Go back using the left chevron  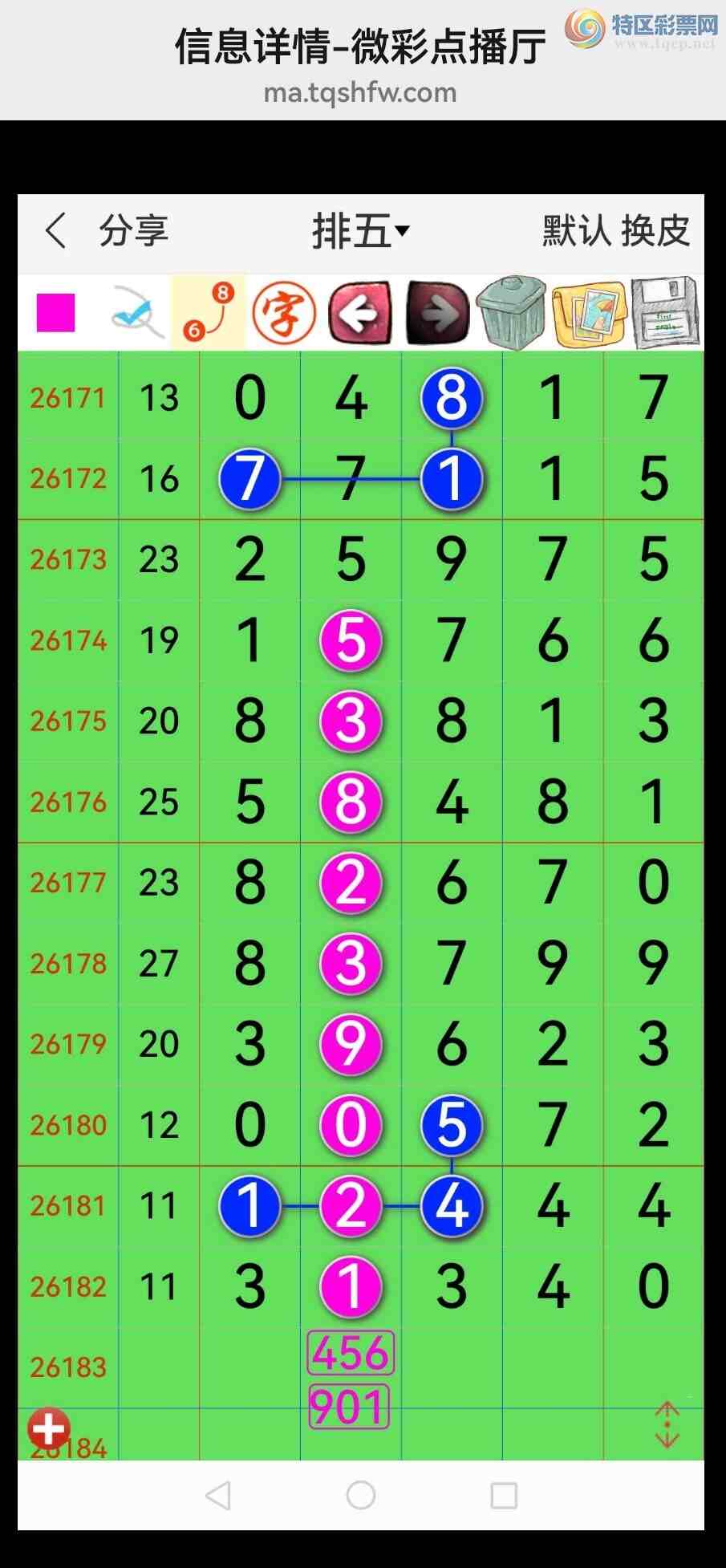pyautogui.click(x=55, y=231)
